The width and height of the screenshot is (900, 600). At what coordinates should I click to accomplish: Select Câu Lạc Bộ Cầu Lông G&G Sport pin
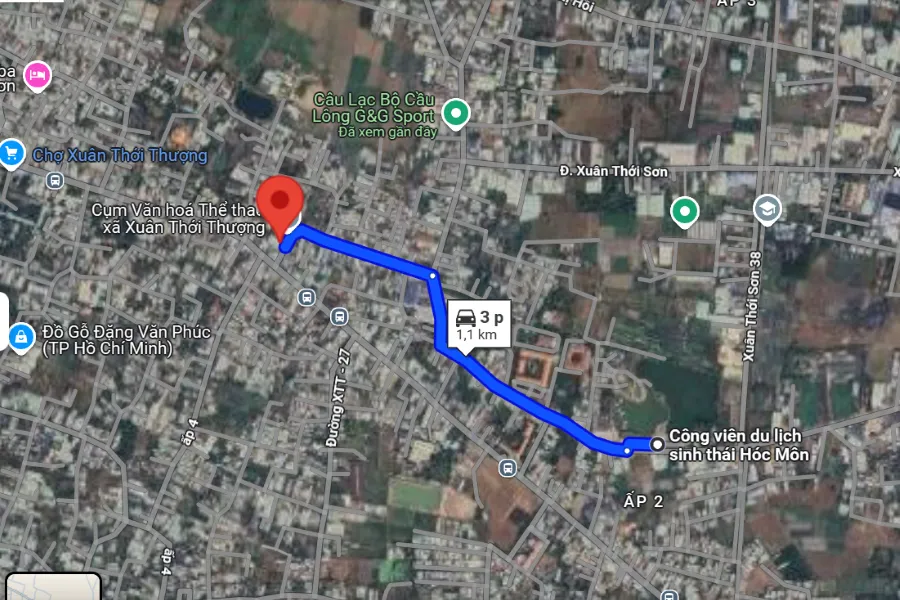pos(456,113)
